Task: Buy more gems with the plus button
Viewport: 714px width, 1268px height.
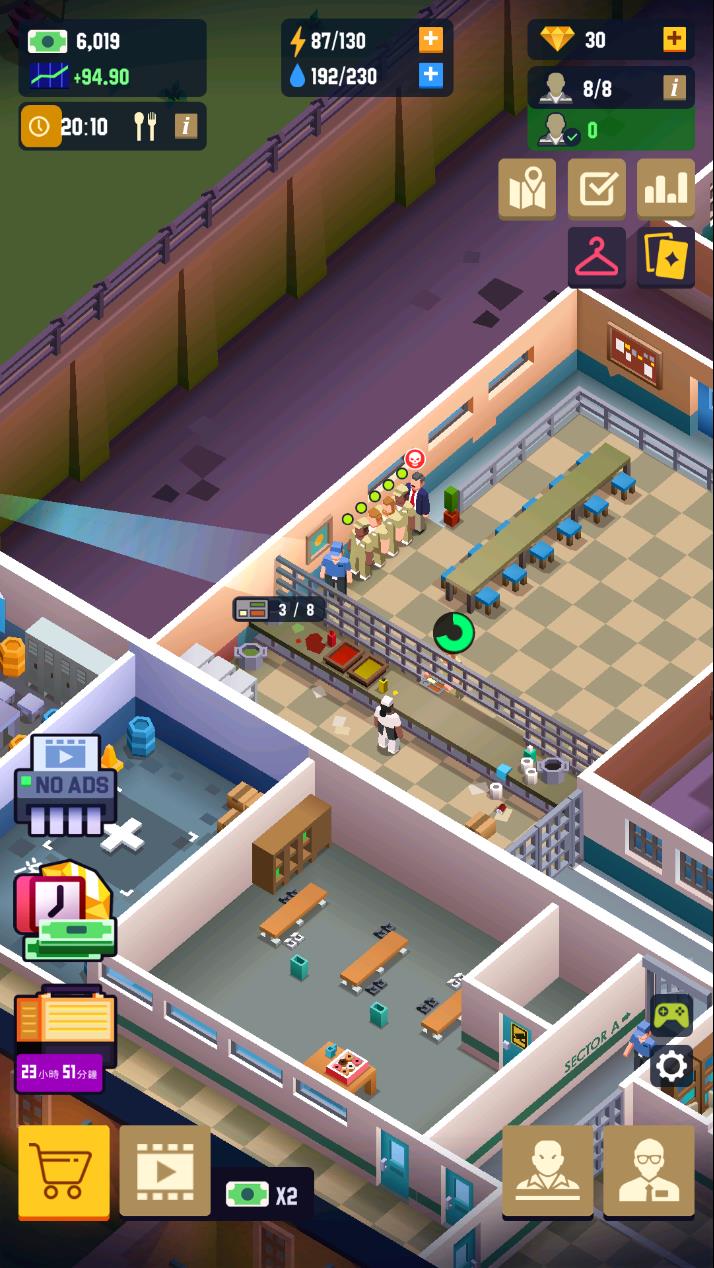Action: tap(675, 40)
